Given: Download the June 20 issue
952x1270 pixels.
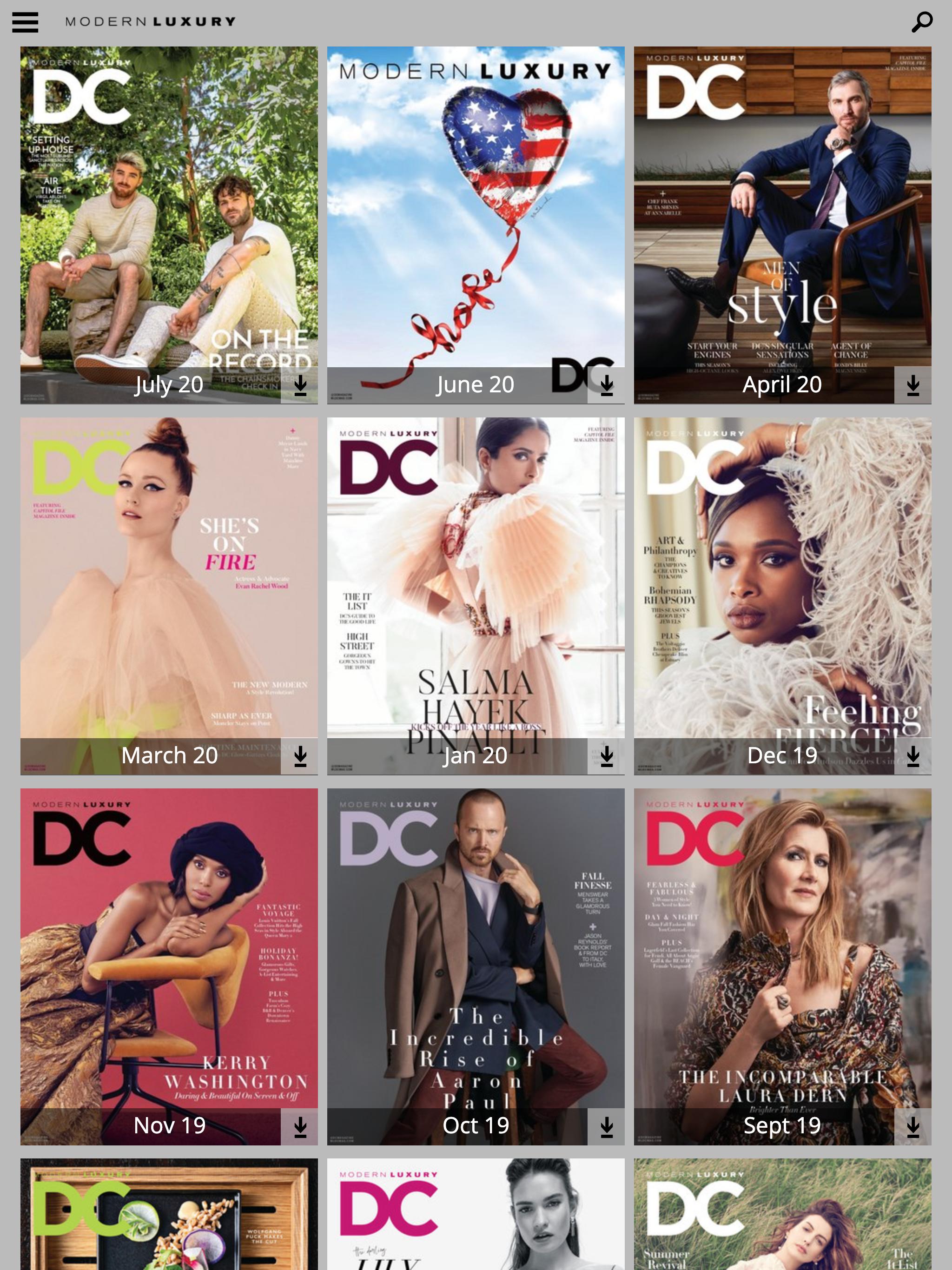Looking at the screenshot, I should tap(606, 385).
